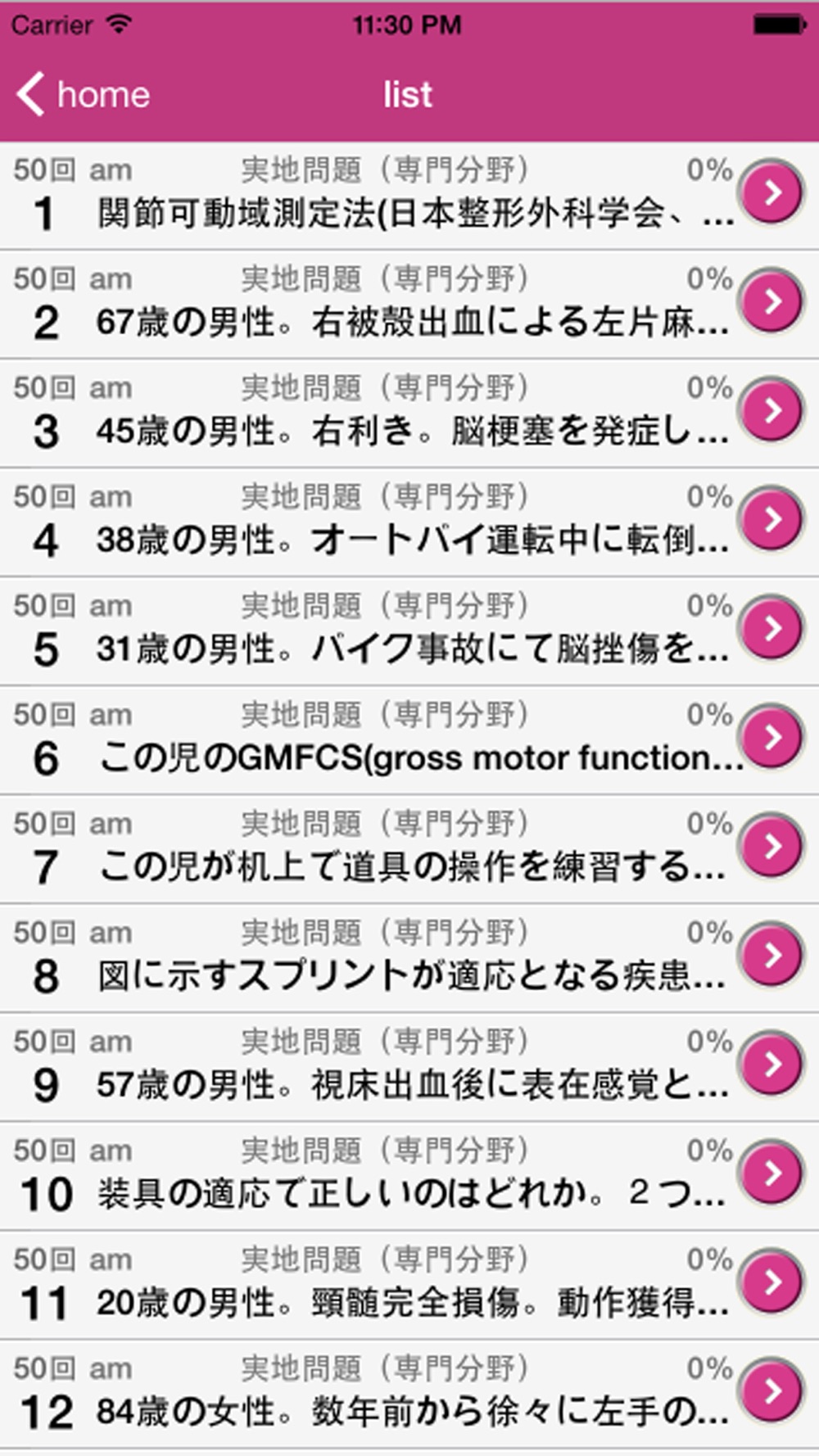819x1456 pixels.
Task: View question 5 about バイク事故
Action: click(409, 631)
